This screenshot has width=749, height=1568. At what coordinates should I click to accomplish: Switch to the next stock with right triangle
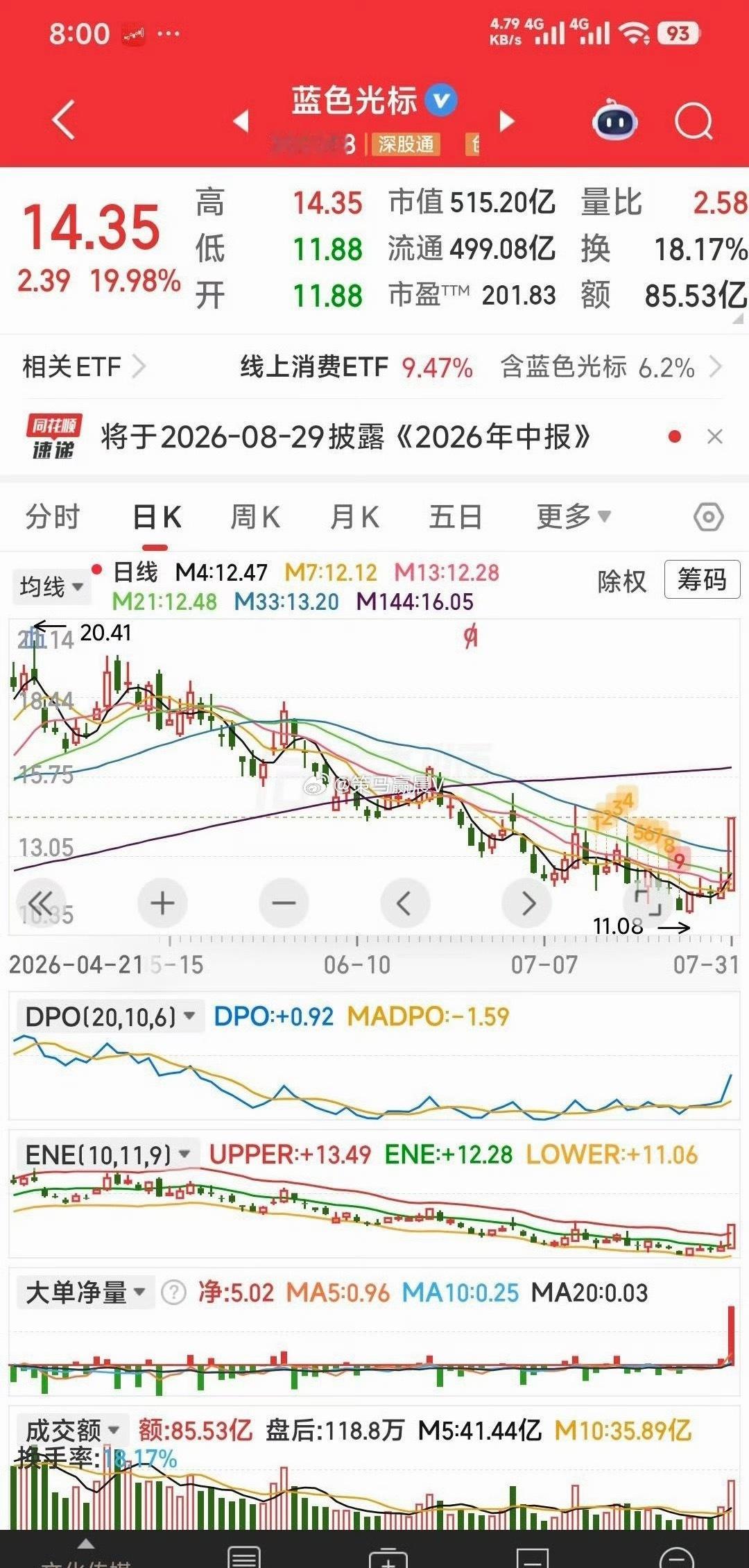pyautogui.click(x=508, y=121)
